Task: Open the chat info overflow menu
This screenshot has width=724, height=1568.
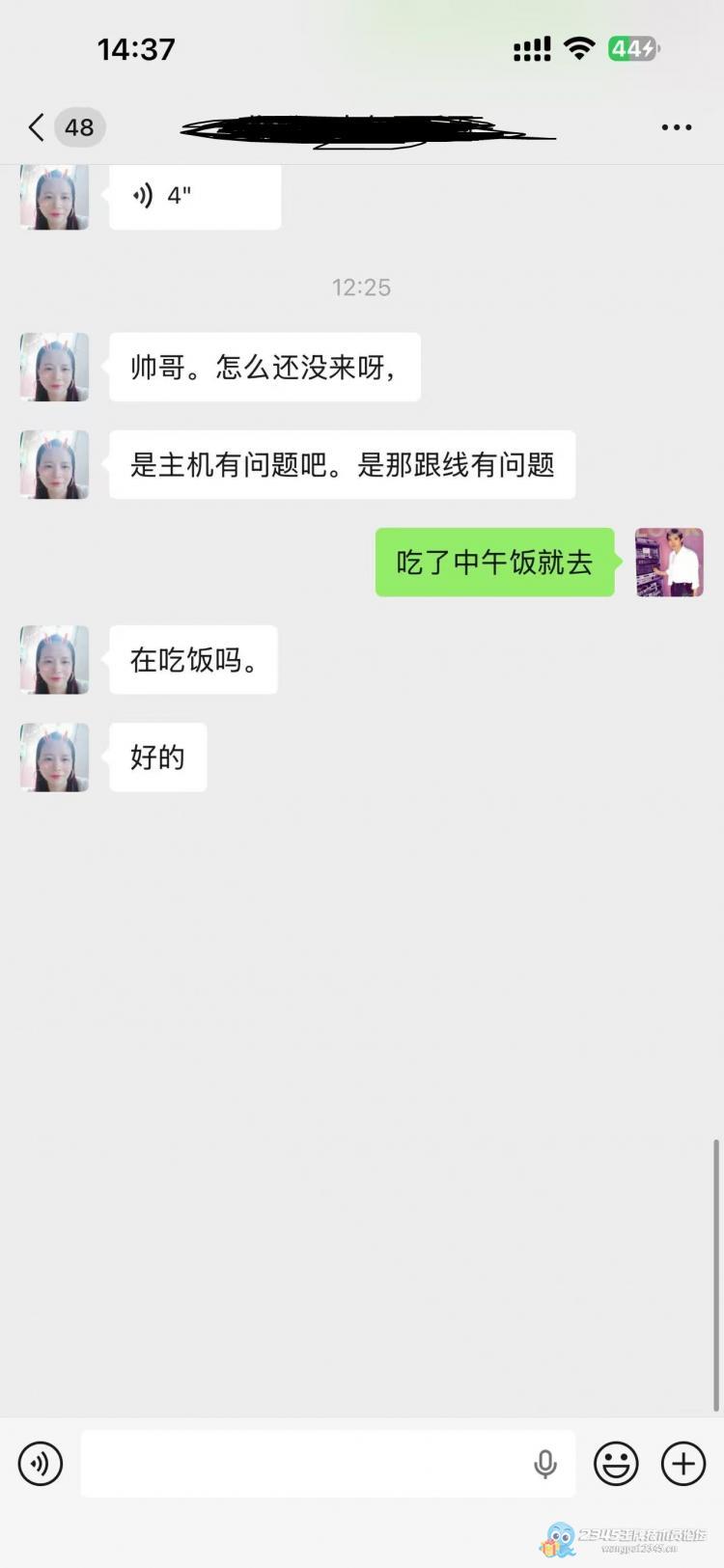Action: pos(676,127)
